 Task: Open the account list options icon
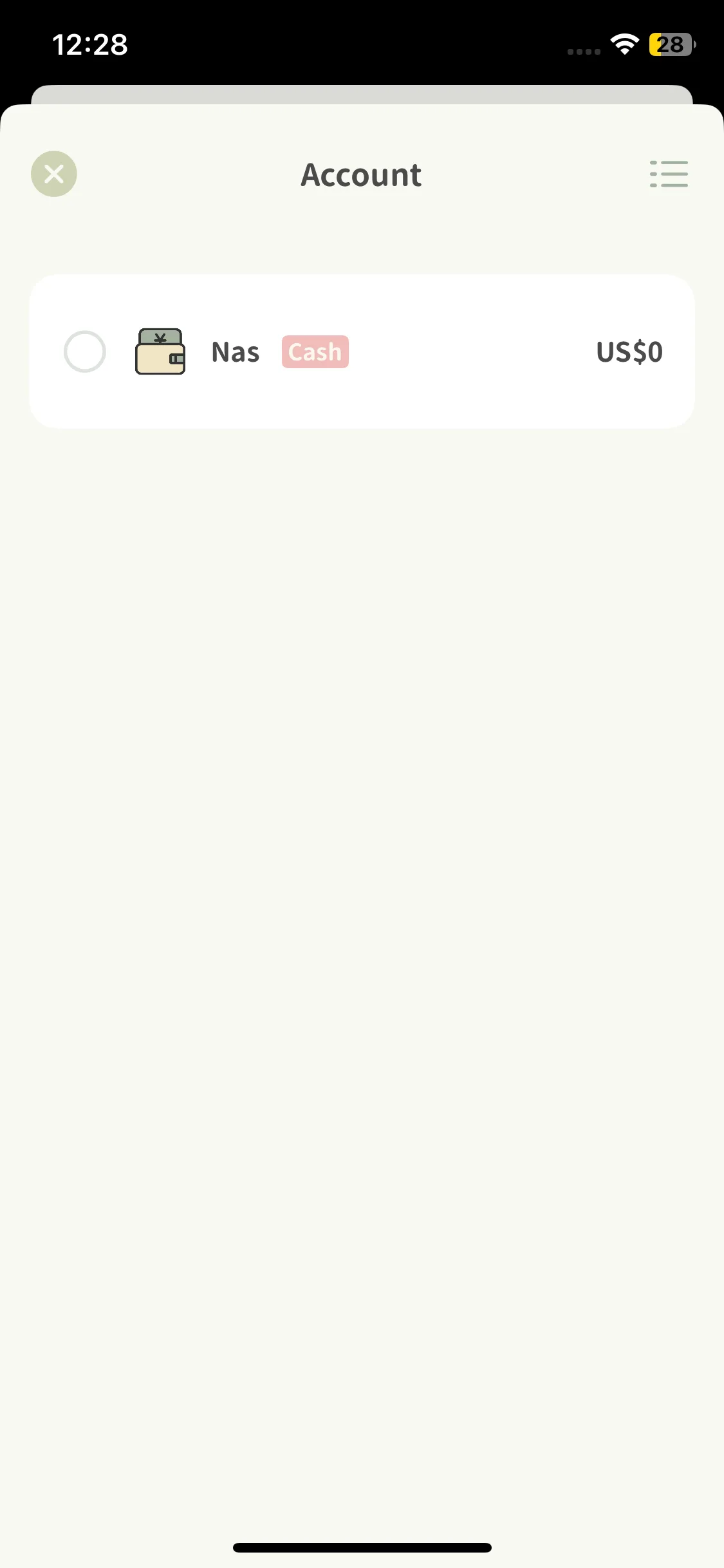[669, 174]
